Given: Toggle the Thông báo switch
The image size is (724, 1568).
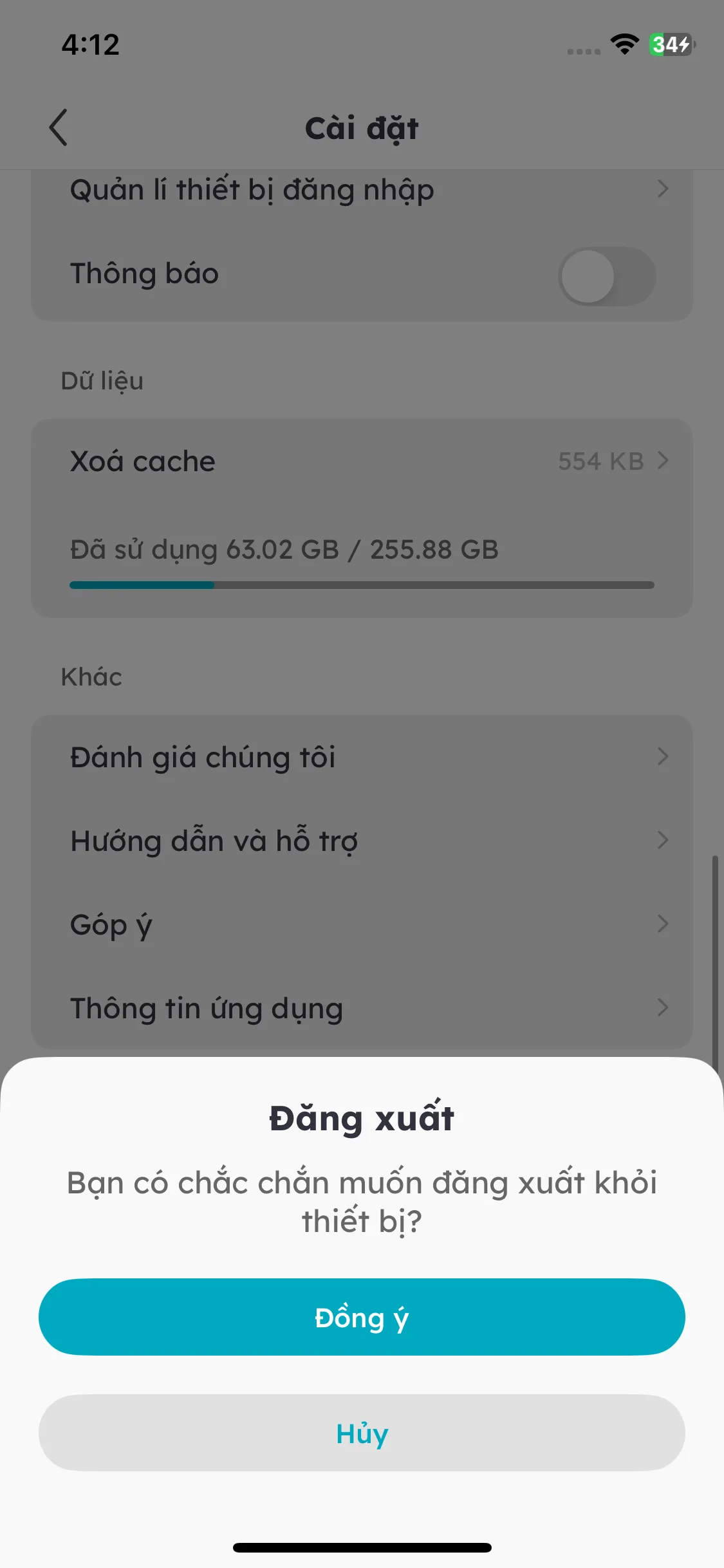Looking at the screenshot, I should pos(606,276).
